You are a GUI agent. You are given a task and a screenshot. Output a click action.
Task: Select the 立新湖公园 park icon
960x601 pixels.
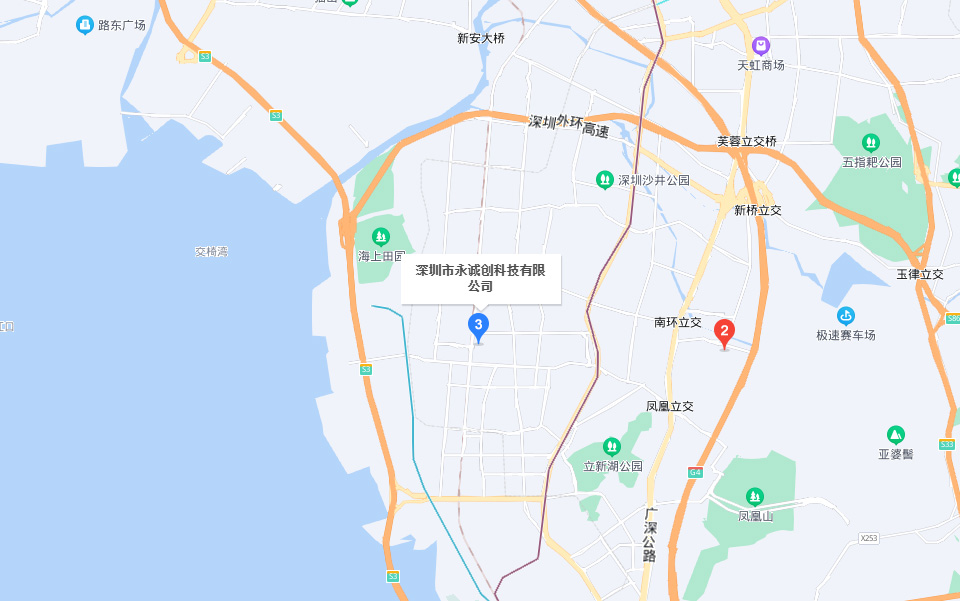pyautogui.click(x=612, y=447)
